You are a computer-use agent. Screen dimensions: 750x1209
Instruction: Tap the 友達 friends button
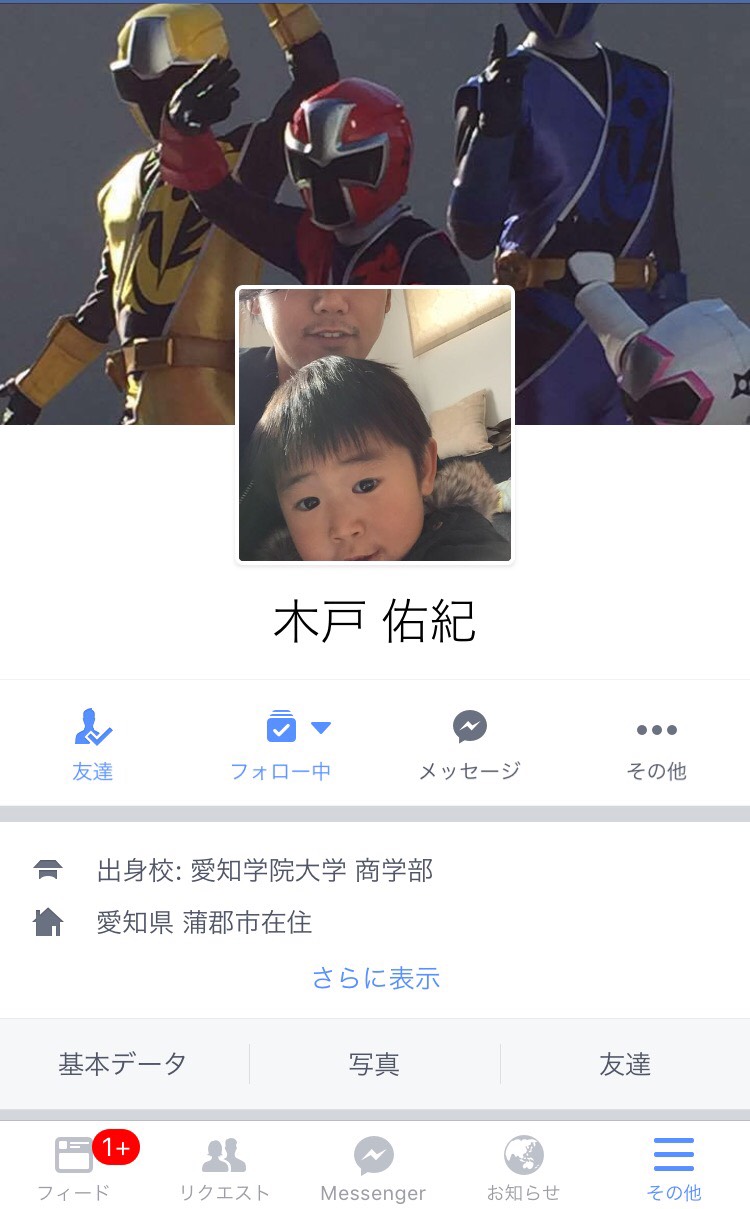pos(93,744)
